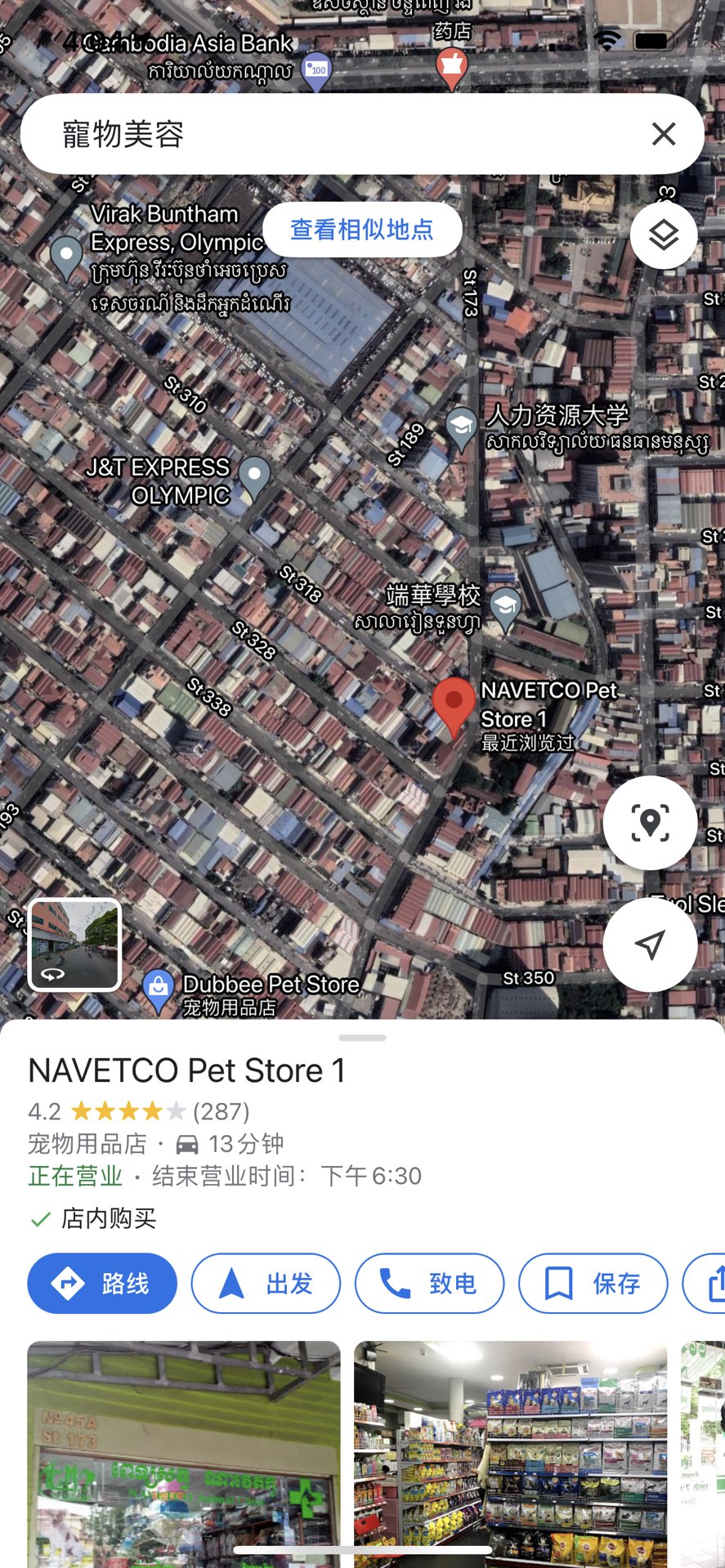Screen dimensions: 725x1568
Task: Tap the 查看相似地点 chip
Action: pos(362,230)
